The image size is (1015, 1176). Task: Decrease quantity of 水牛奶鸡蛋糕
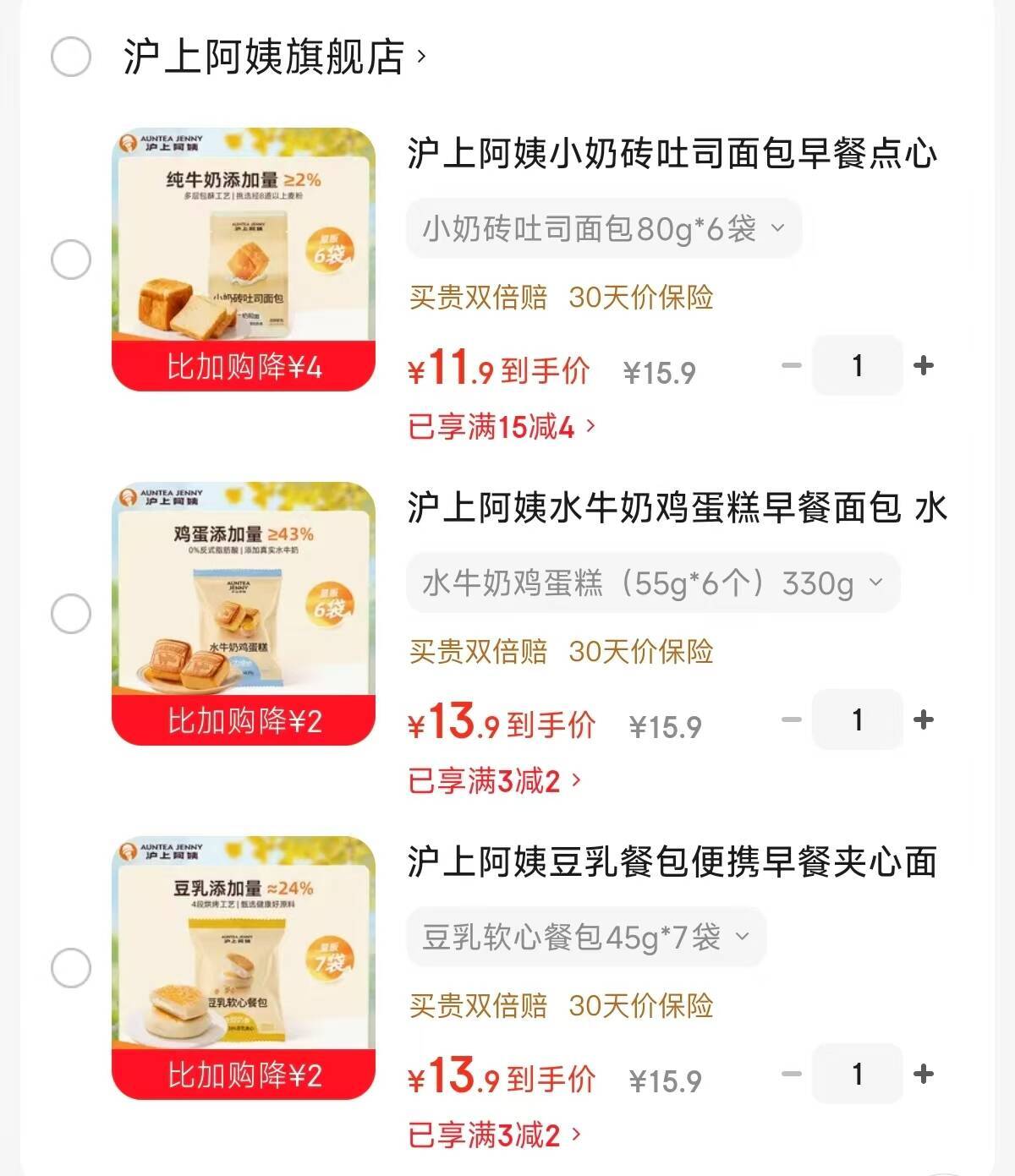792,719
